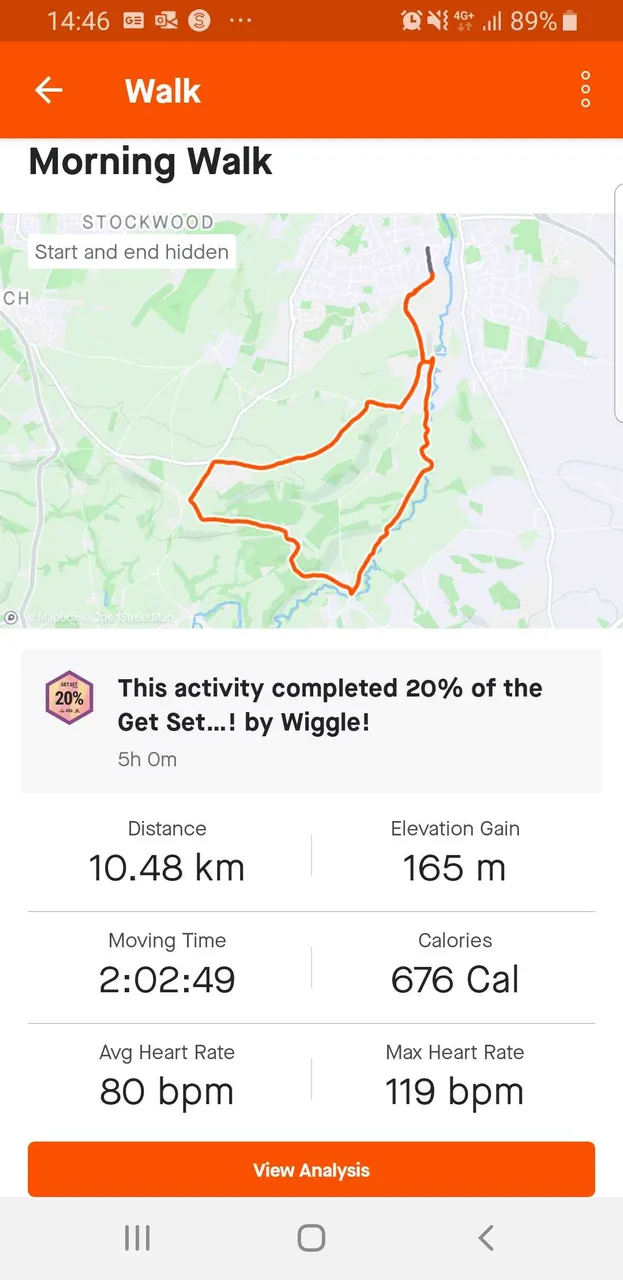This screenshot has height=1280, width=623.
Task: Tap the View Analysis button
Action: 311,1170
